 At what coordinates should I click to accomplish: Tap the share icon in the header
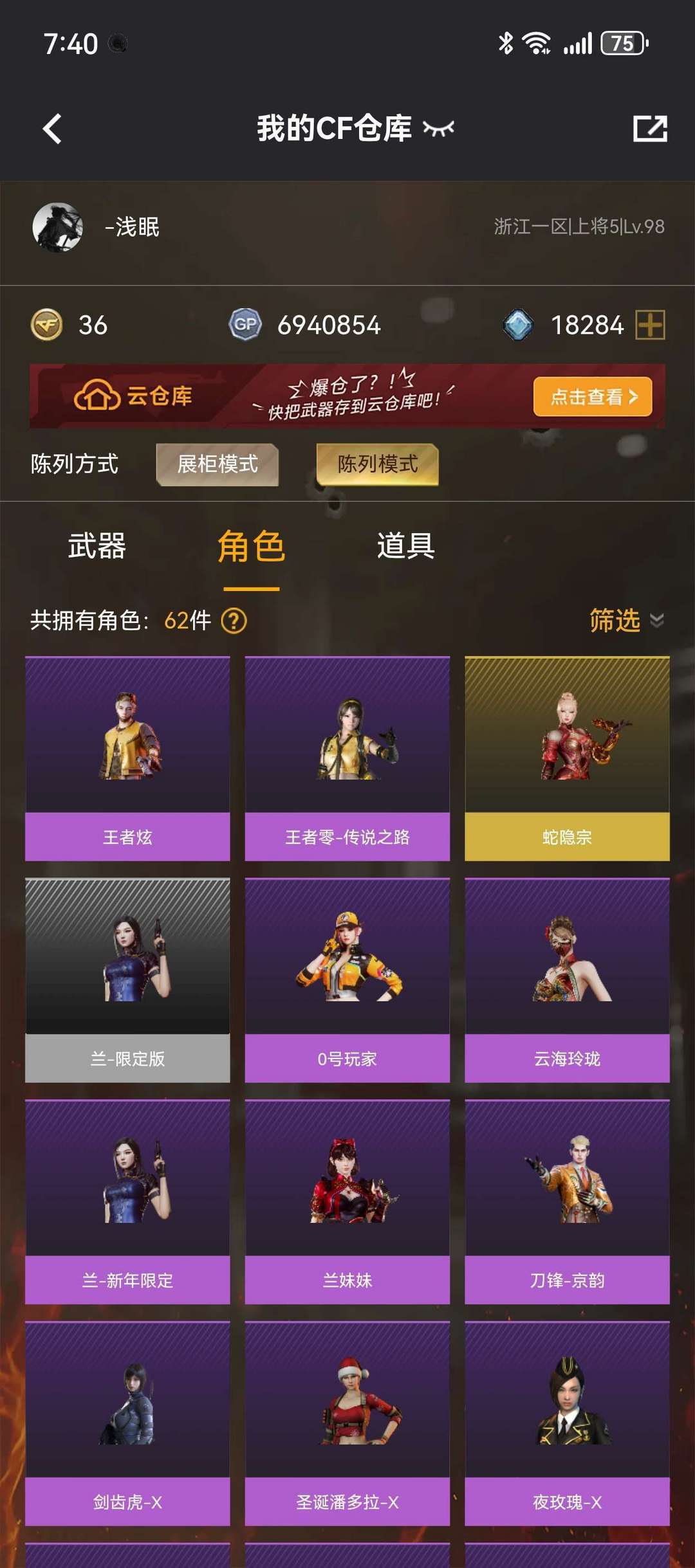click(x=650, y=128)
